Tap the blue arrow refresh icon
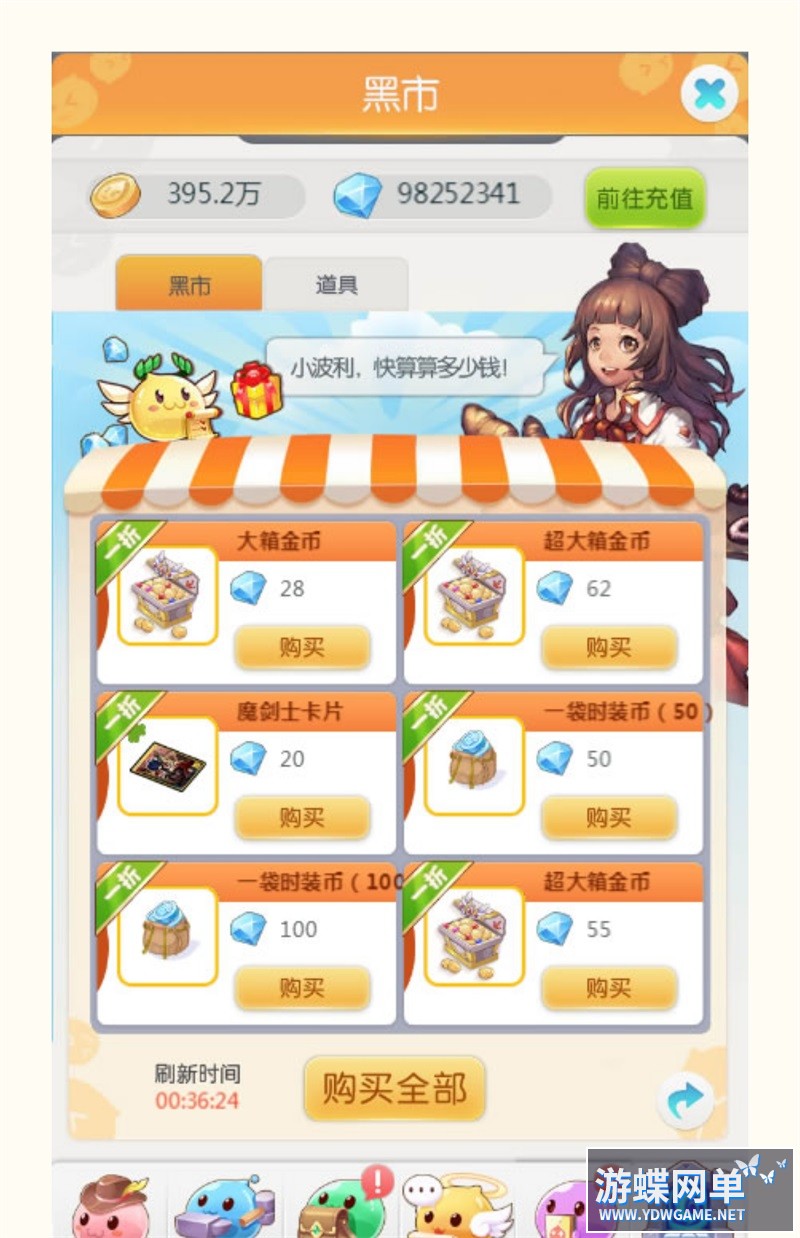Viewport: 800px width, 1238px height. 685,1101
